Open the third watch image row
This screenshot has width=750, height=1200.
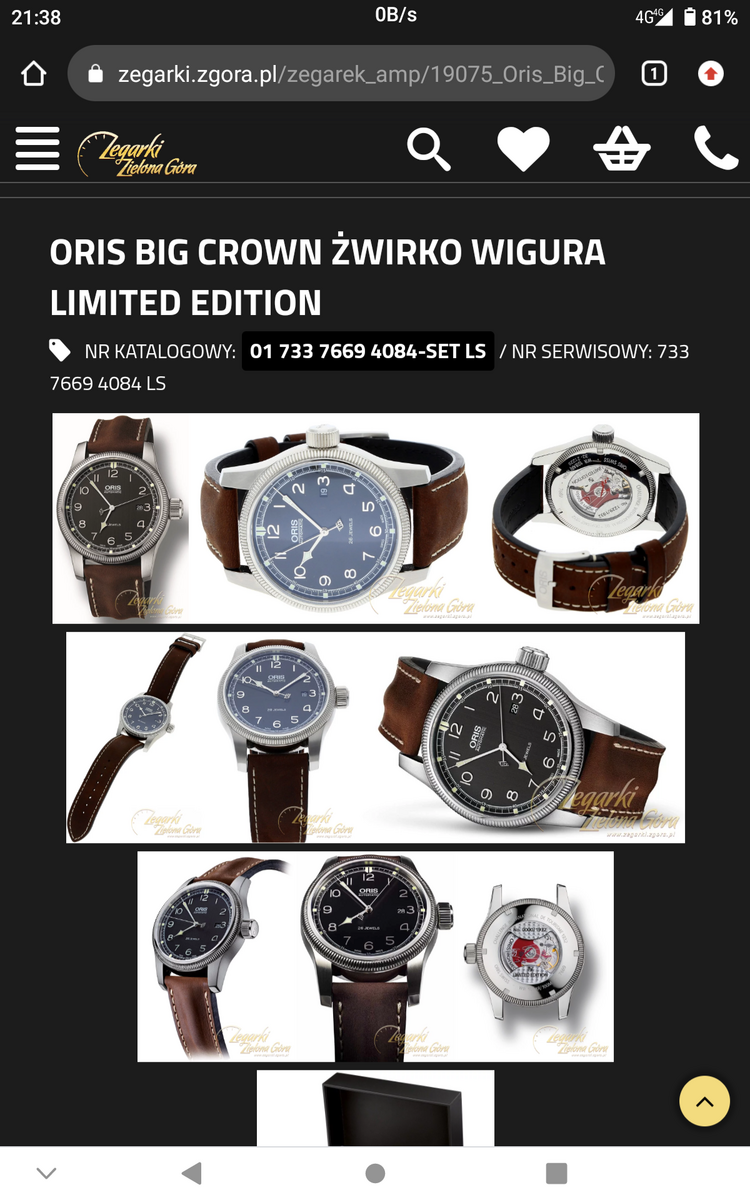(x=375, y=956)
